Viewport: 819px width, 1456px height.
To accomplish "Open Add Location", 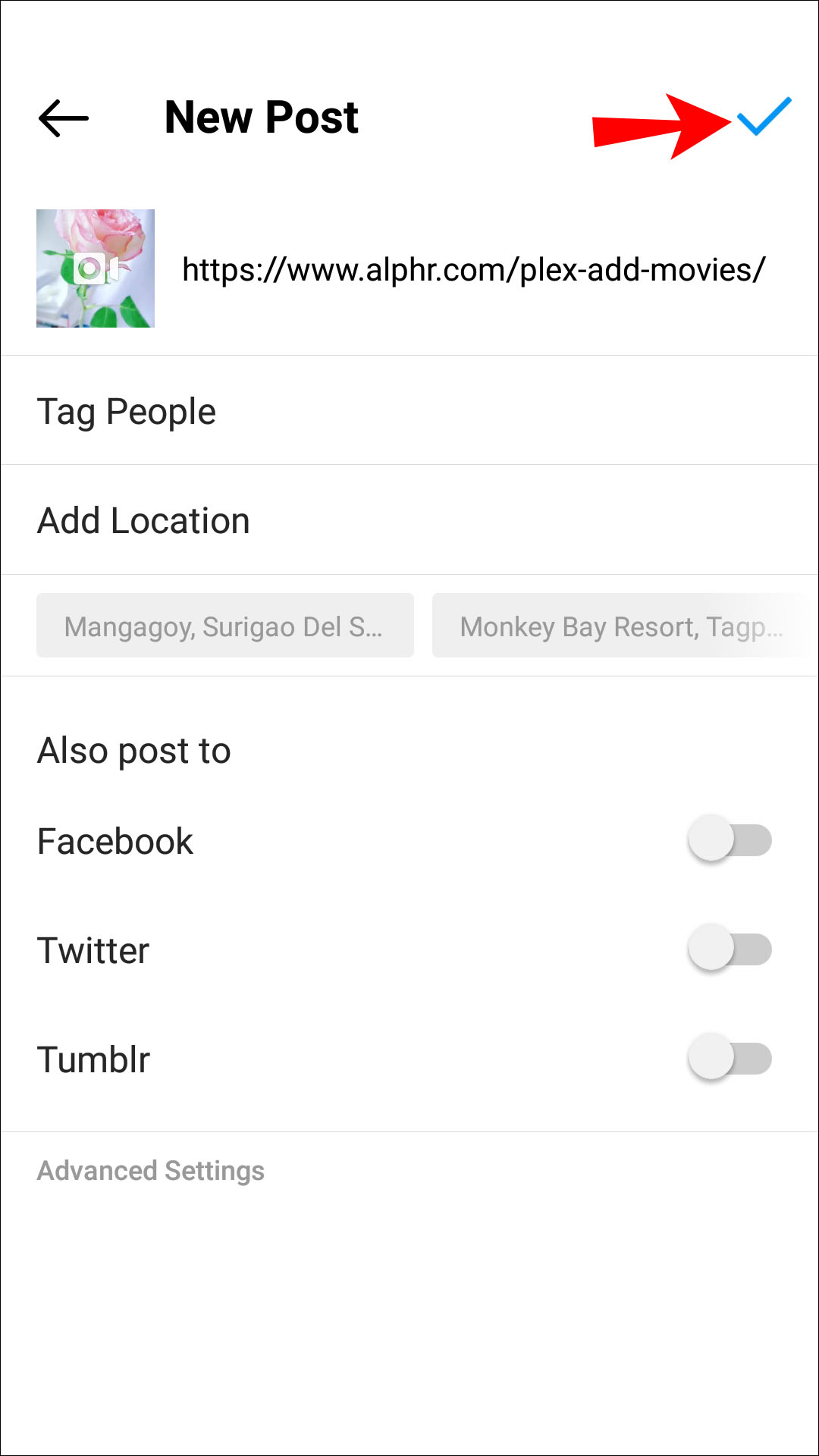I will pyautogui.click(x=144, y=521).
